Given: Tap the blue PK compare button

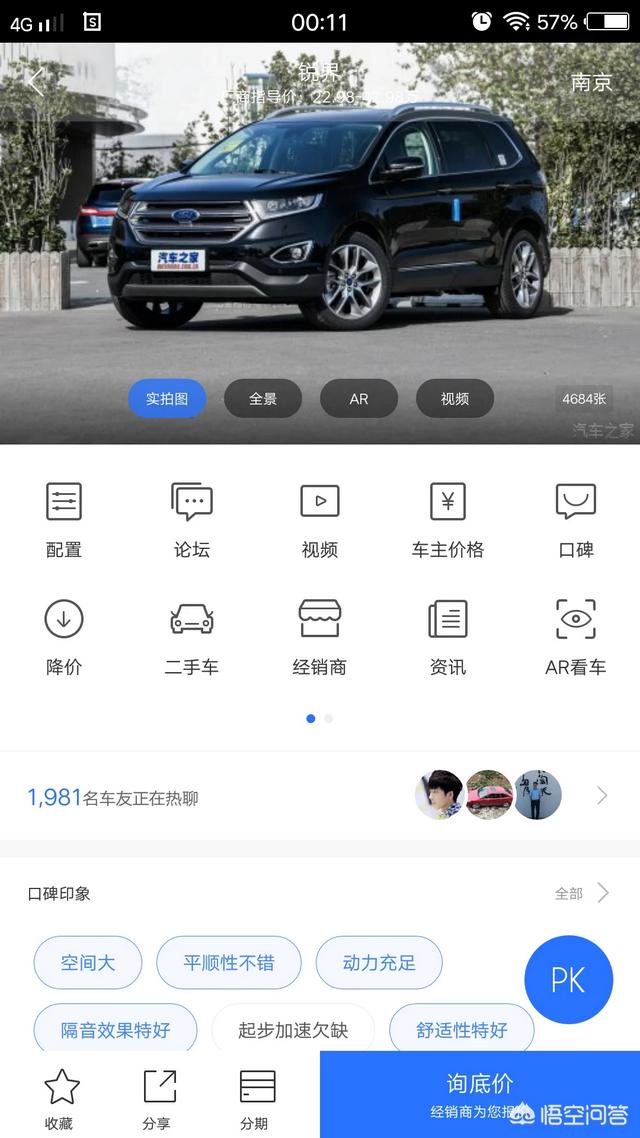Looking at the screenshot, I should [568, 980].
